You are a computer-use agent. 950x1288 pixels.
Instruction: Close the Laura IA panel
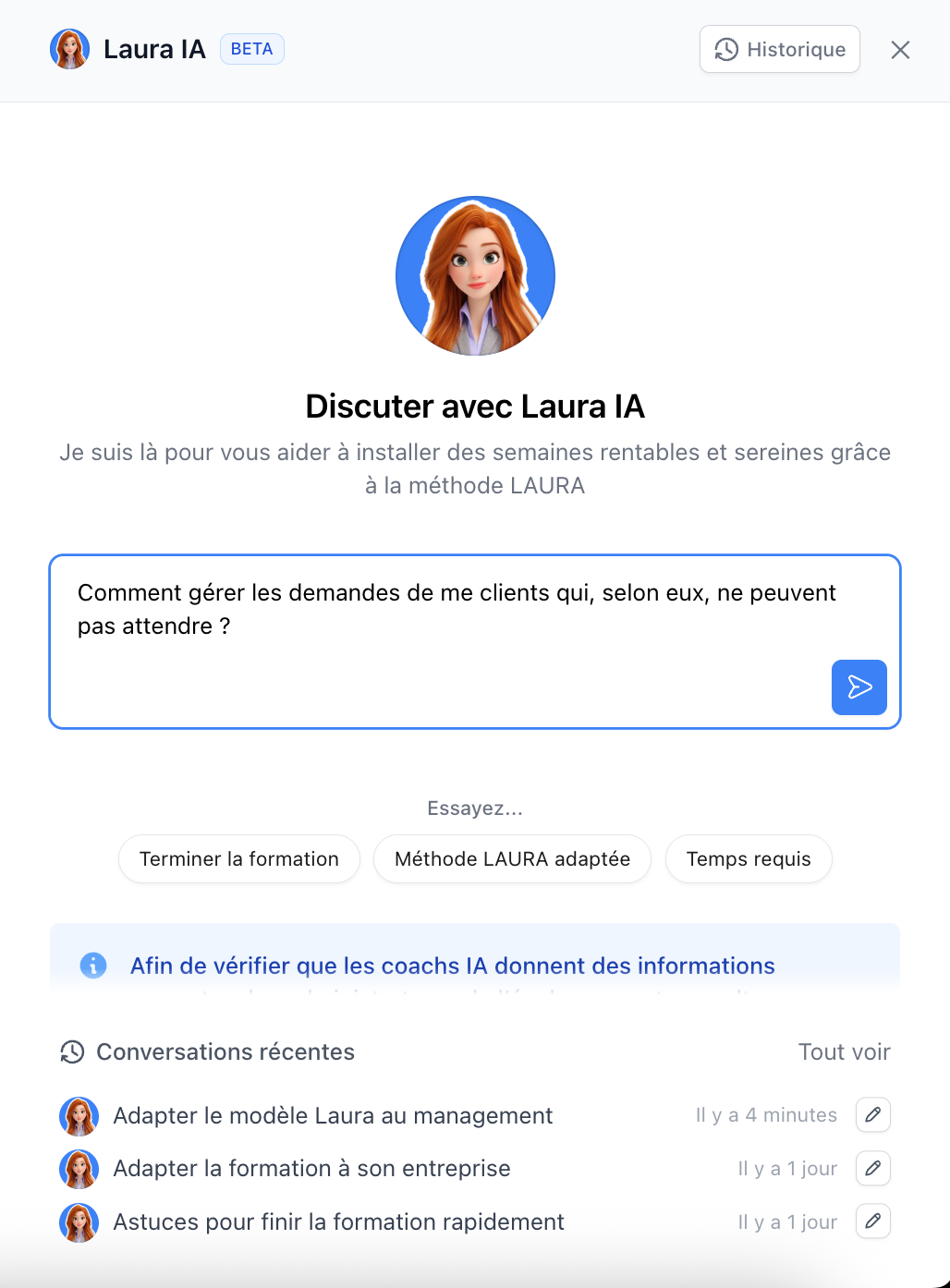tap(900, 50)
